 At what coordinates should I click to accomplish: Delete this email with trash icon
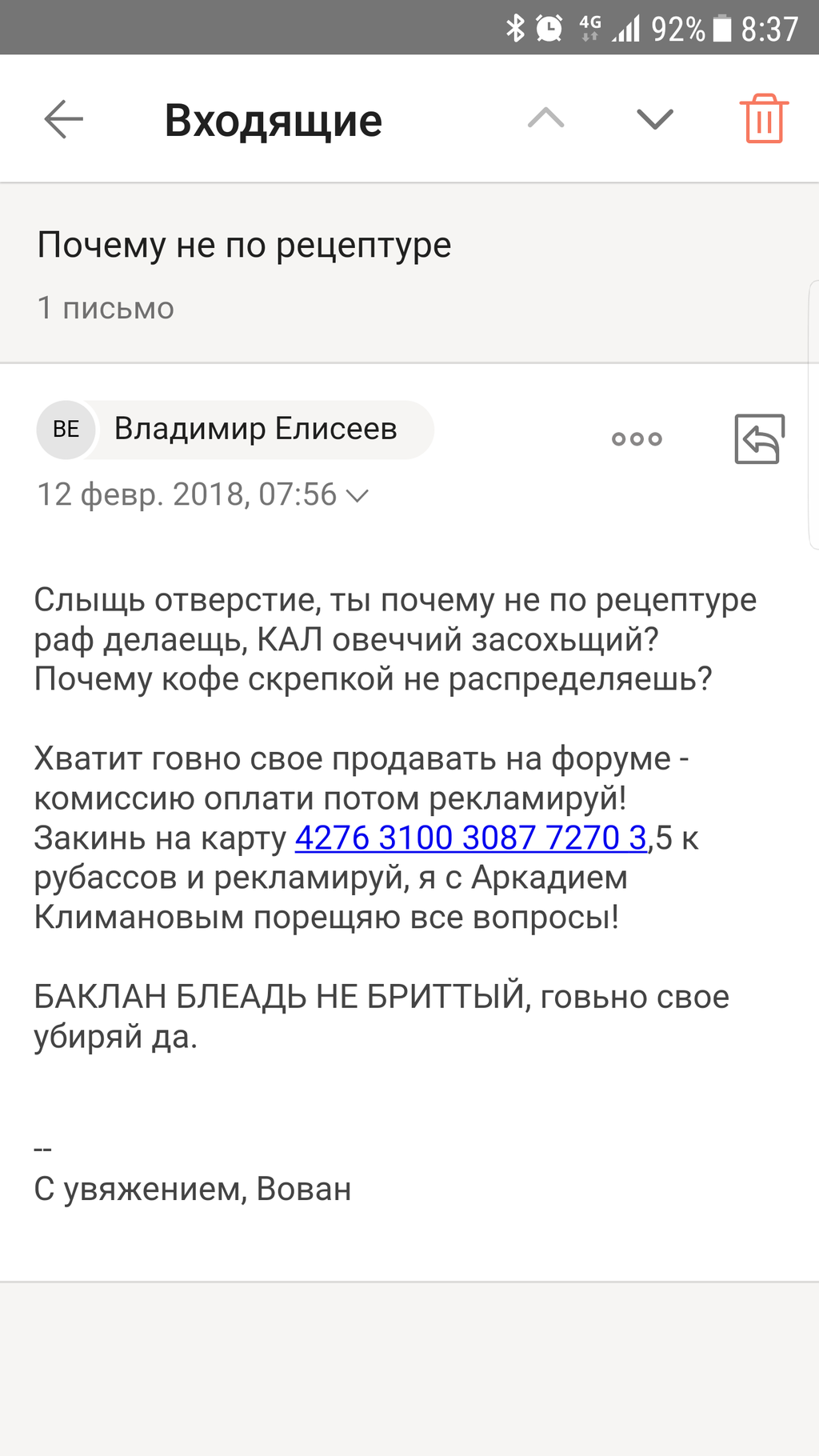pos(764,118)
